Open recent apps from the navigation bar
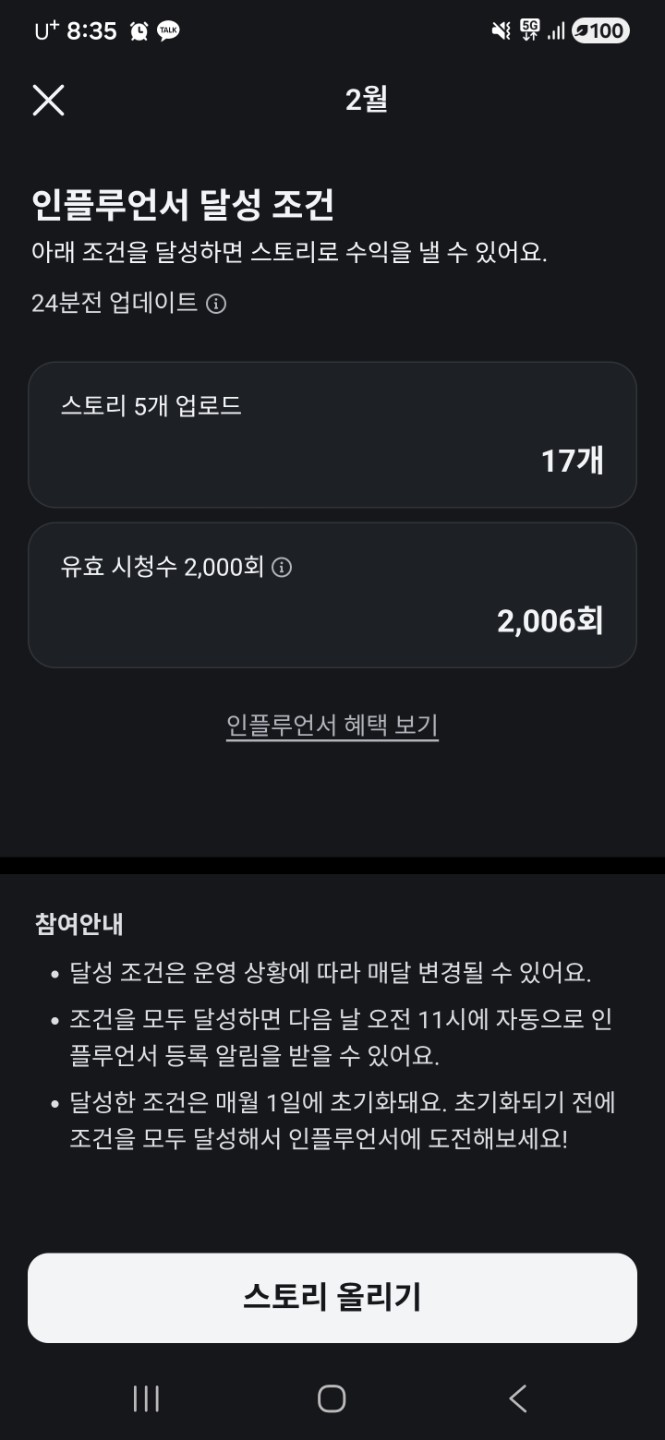665x1440 pixels. pos(146,1398)
